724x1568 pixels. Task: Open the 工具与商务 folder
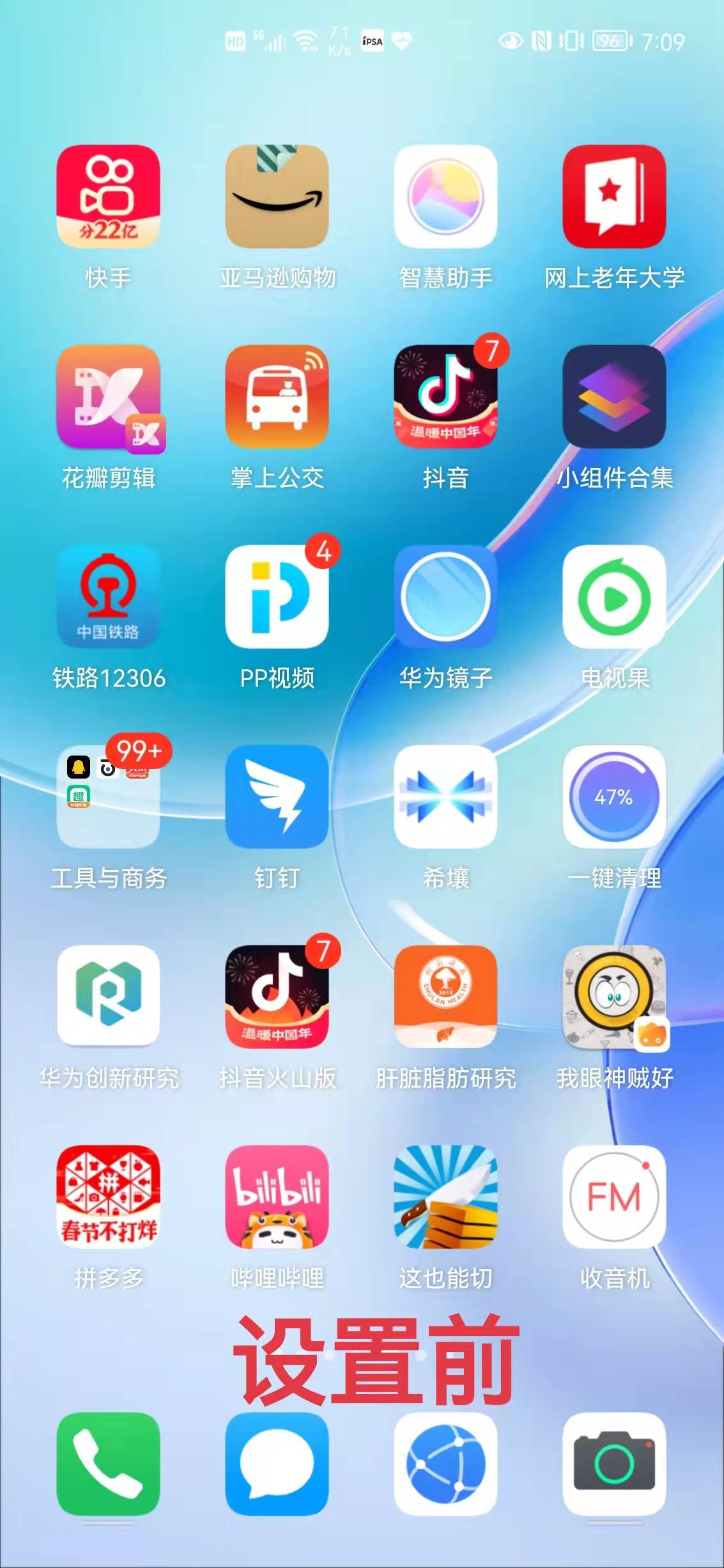(108, 796)
